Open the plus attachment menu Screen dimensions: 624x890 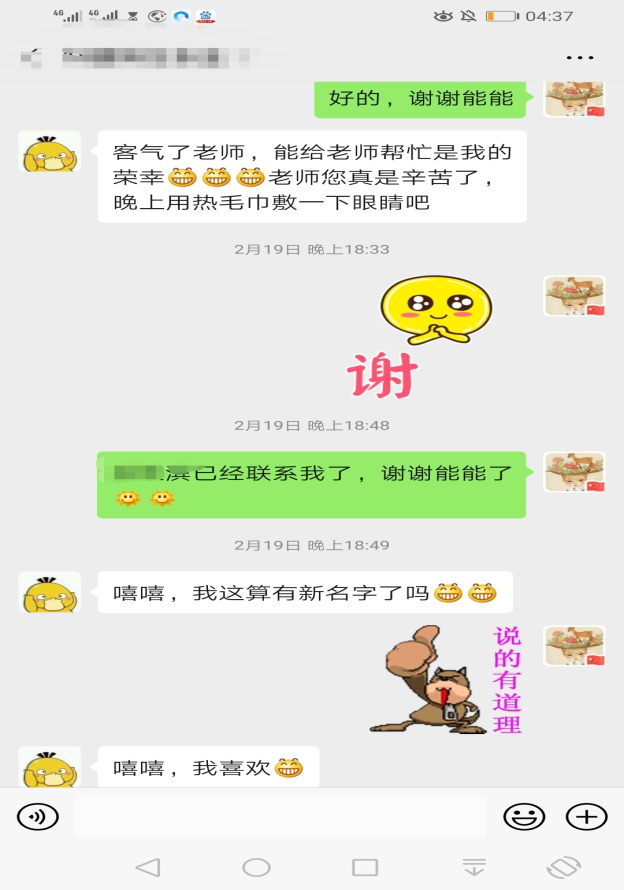[x=586, y=816]
